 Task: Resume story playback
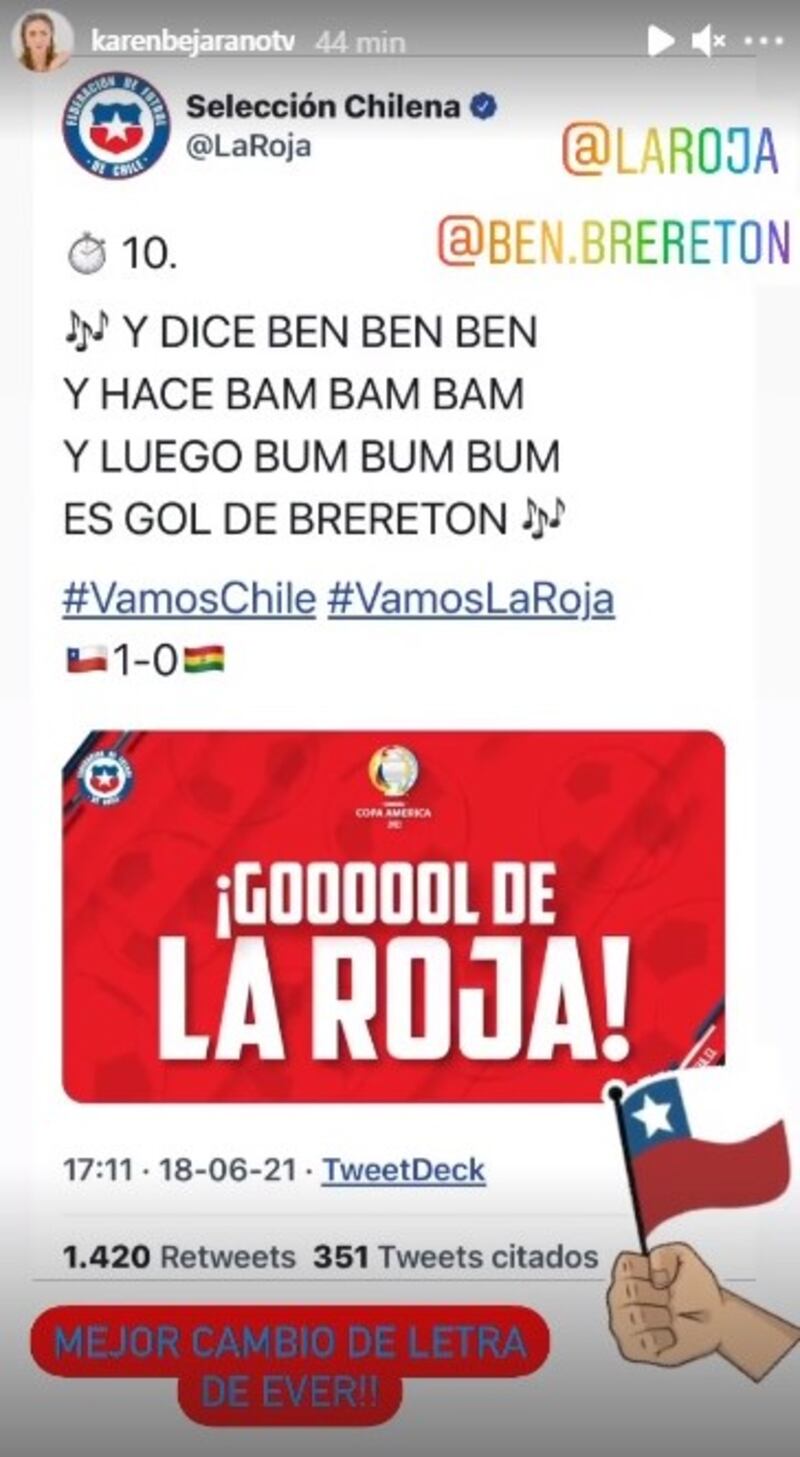pos(659,41)
